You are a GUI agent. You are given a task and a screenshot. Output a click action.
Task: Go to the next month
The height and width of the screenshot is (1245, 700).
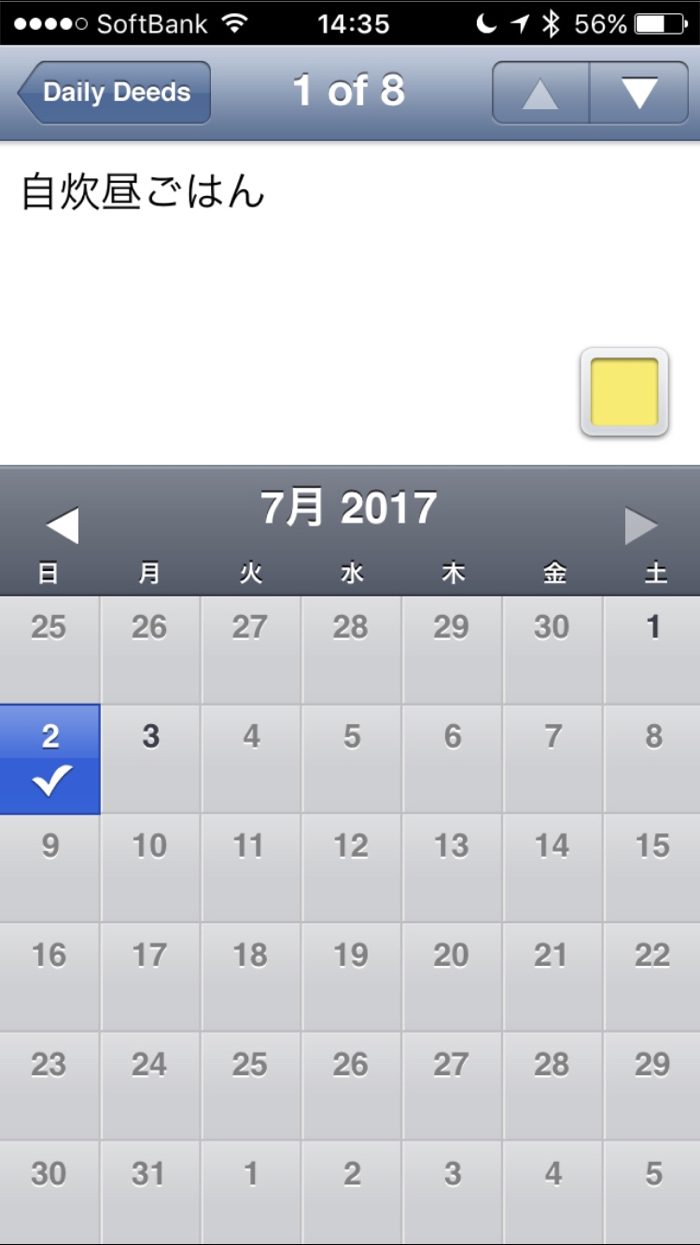click(641, 525)
